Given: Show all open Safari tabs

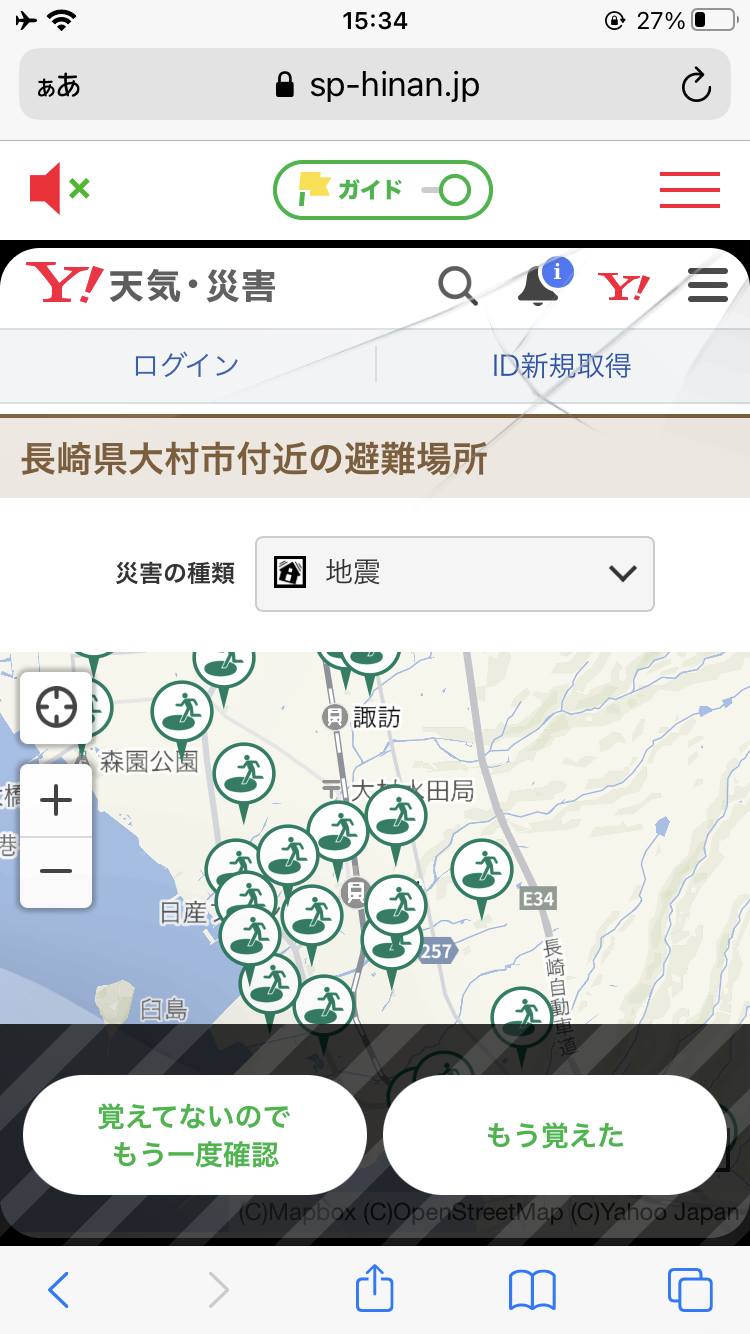Looking at the screenshot, I should tap(690, 1290).
